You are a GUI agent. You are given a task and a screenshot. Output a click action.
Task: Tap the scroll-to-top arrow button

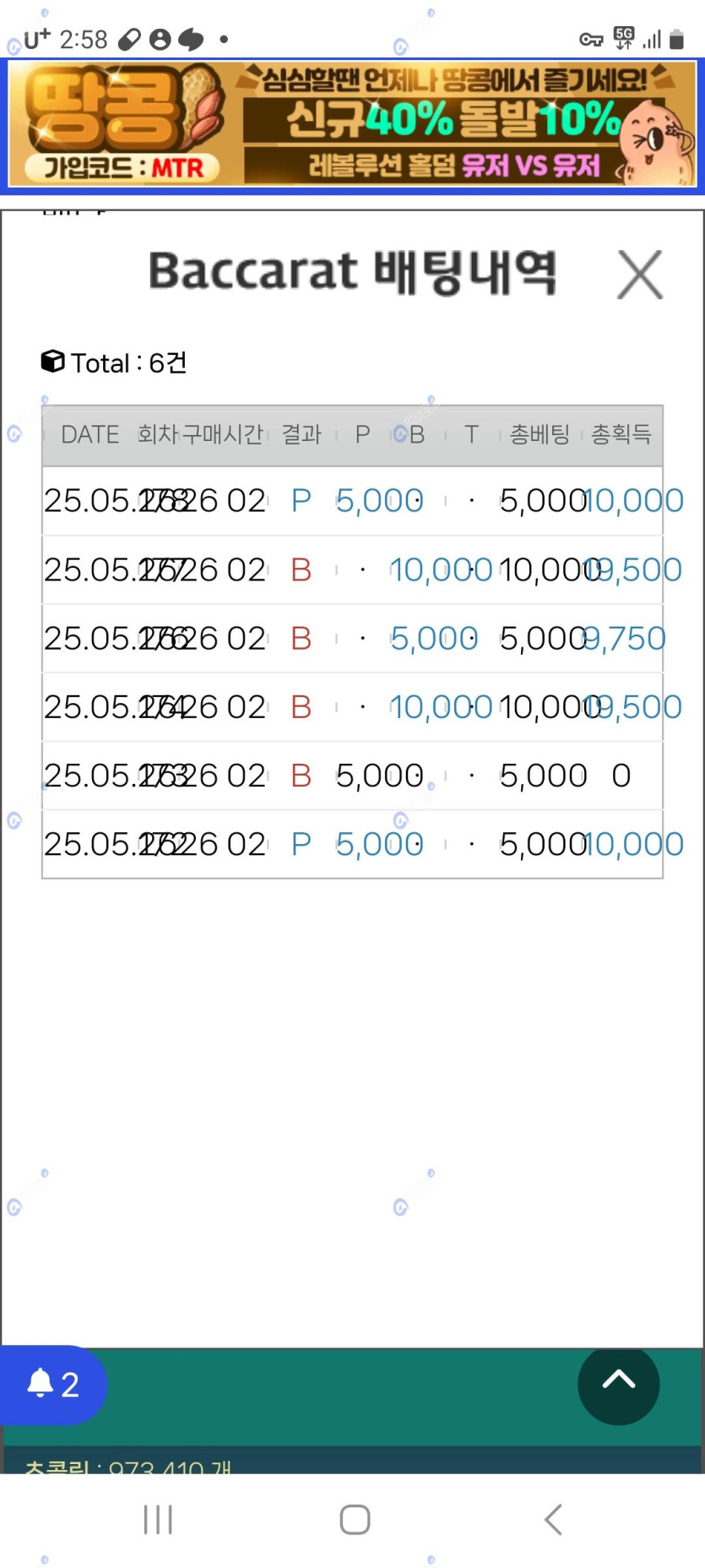pyautogui.click(x=618, y=1383)
